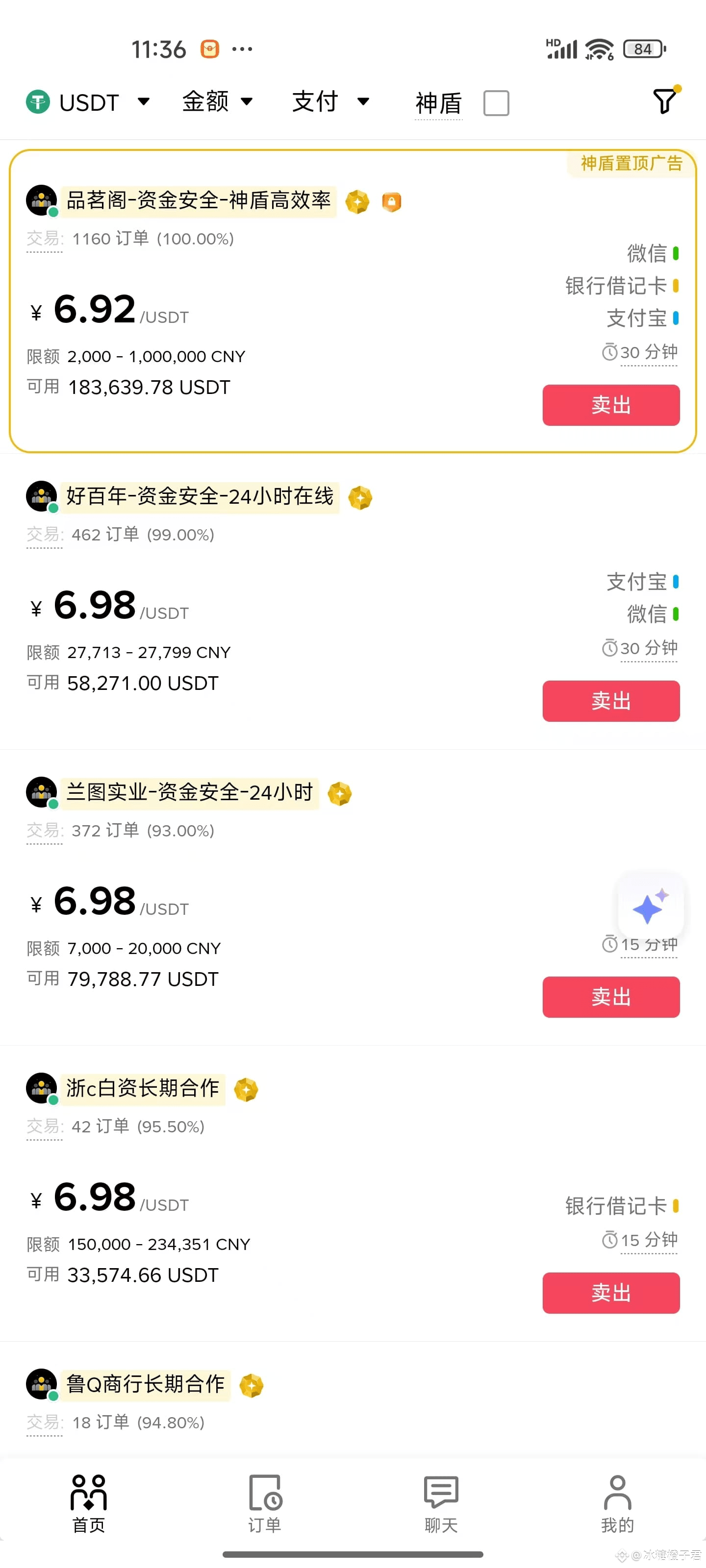Click the gold medal badge beside 品茗阁
Viewport: 706px width, 1568px height.
tap(358, 201)
